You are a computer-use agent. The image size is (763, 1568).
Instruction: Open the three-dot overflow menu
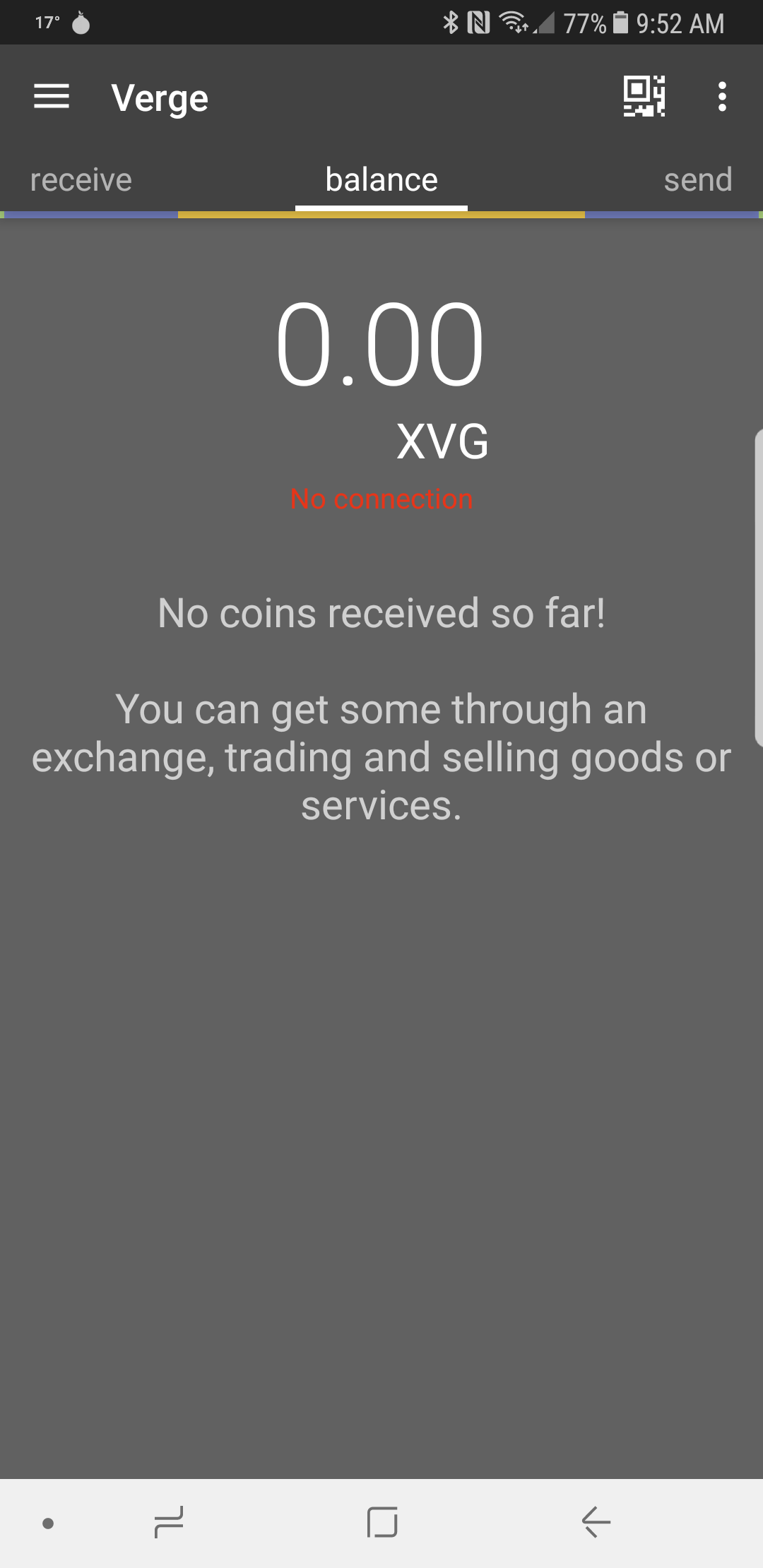[721, 97]
